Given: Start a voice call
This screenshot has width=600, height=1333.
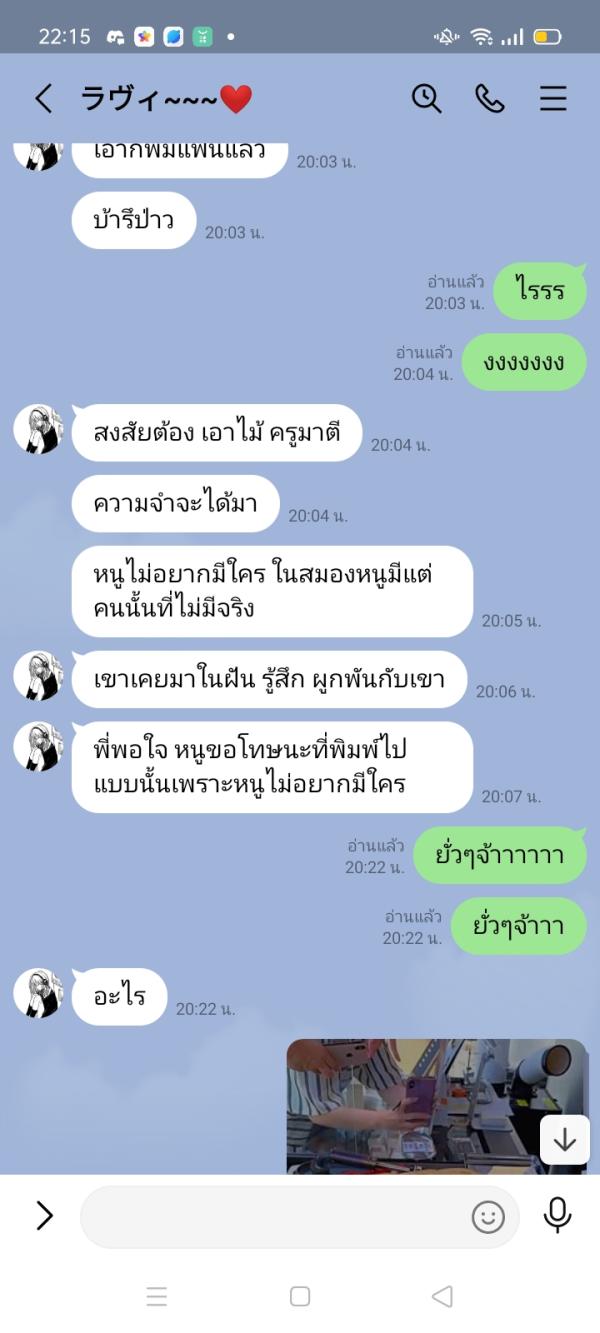Looking at the screenshot, I should 490,98.
